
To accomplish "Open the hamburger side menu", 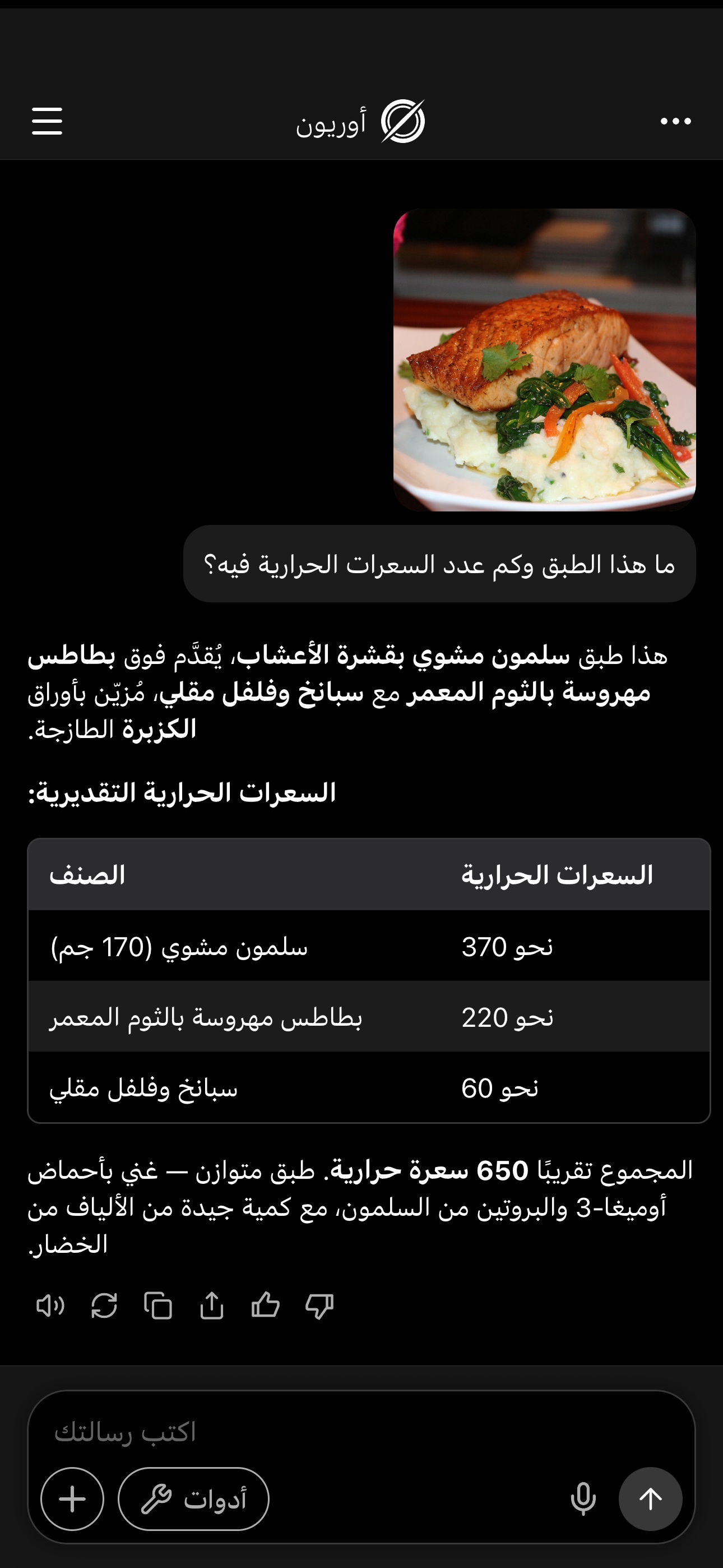I will point(47,121).
